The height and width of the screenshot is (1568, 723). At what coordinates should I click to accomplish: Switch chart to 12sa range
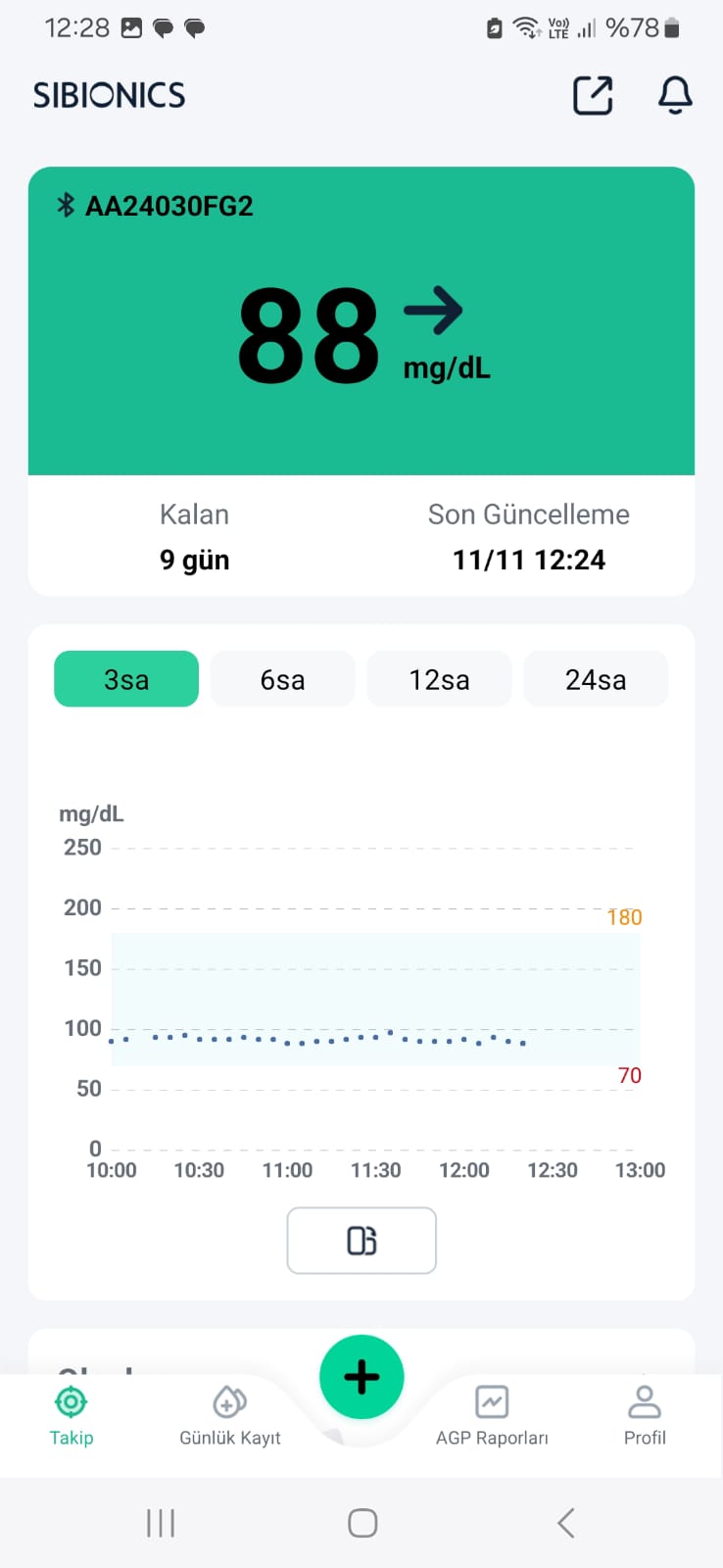click(x=439, y=679)
